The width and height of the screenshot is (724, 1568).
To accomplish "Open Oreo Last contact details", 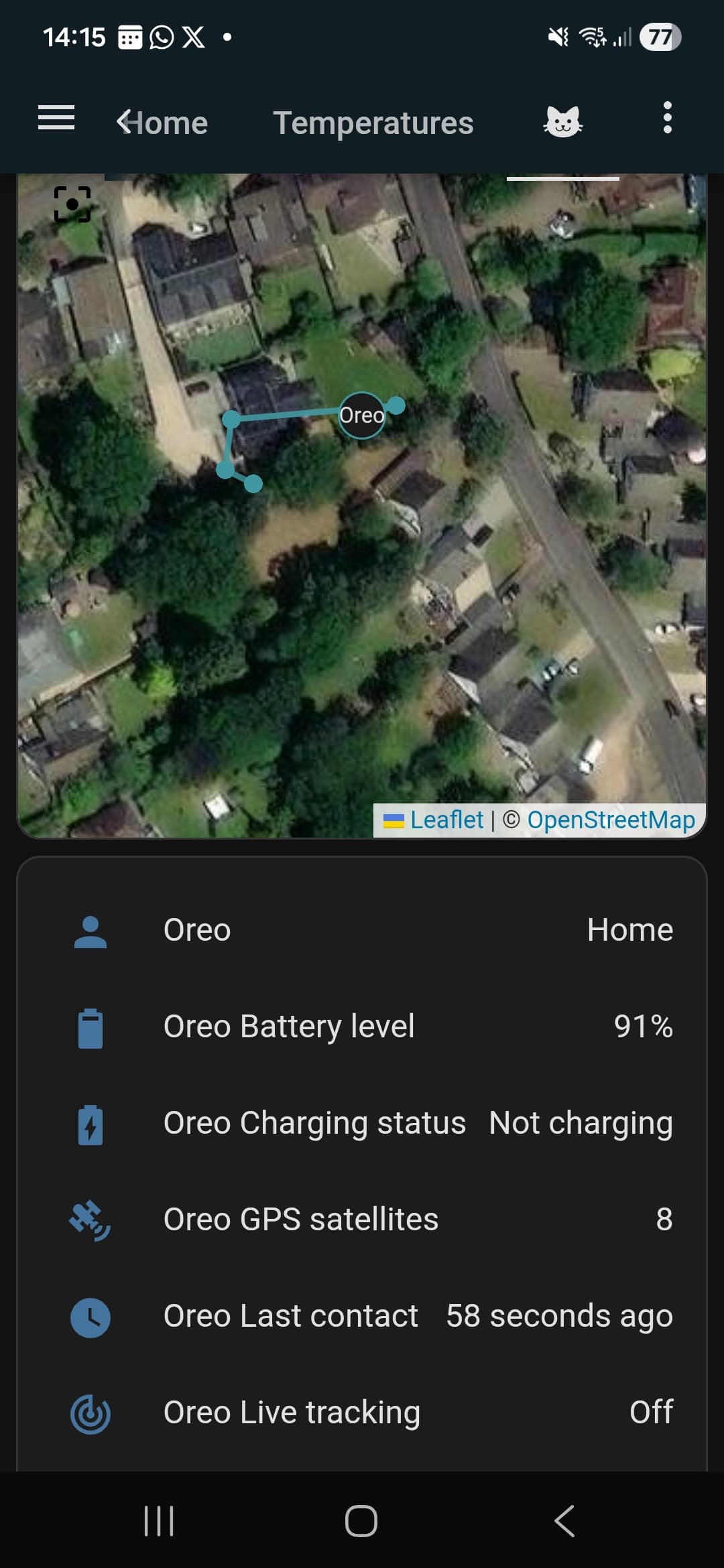I will [362, 1316].
